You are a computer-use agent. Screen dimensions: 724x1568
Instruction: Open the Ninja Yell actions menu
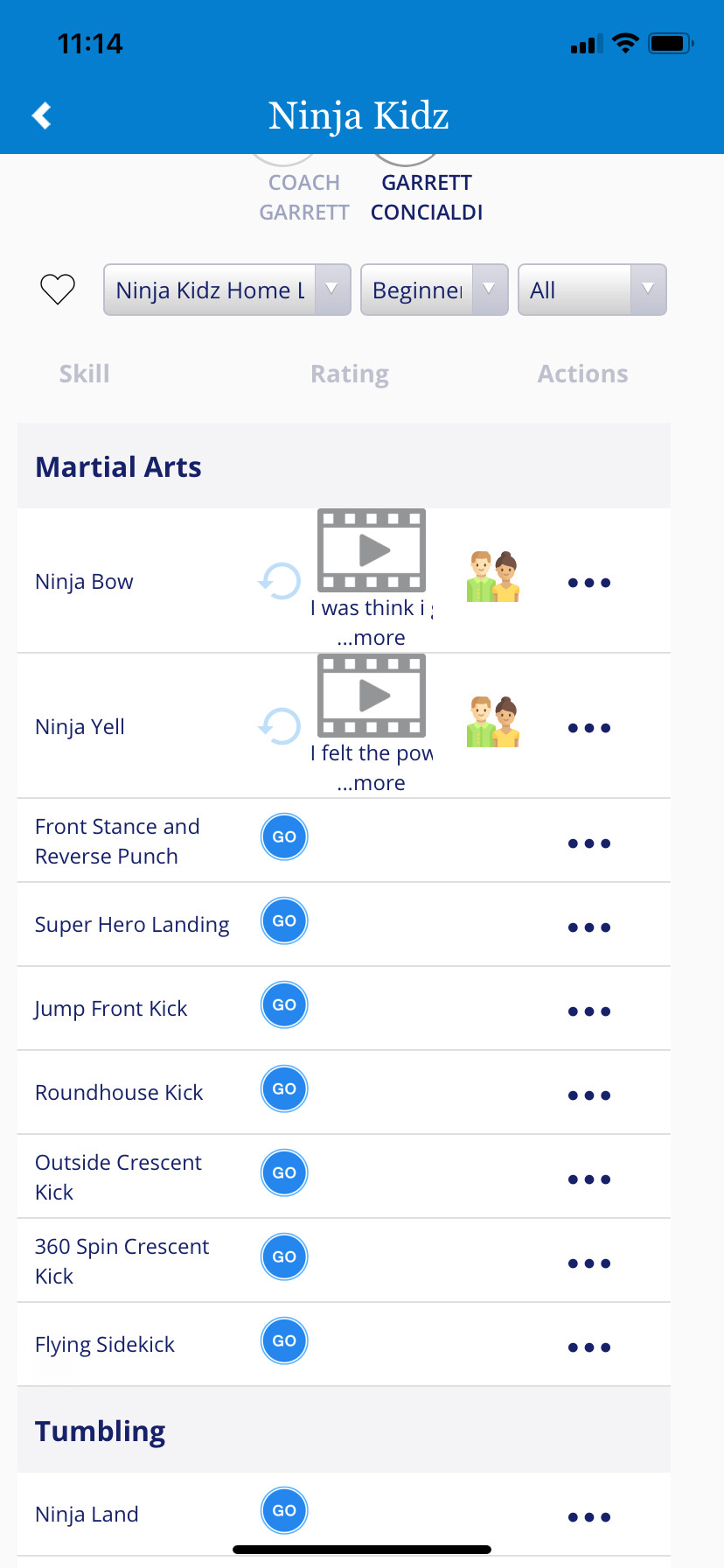589,728
